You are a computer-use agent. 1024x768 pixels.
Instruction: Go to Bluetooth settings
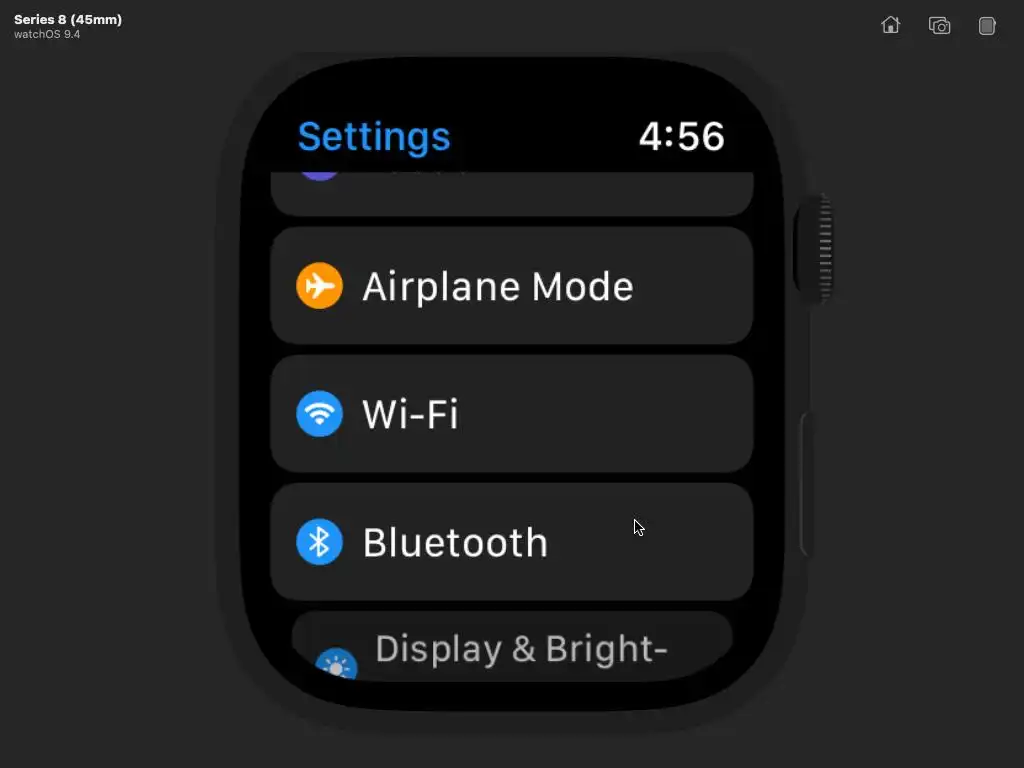[x=511, y=542]
